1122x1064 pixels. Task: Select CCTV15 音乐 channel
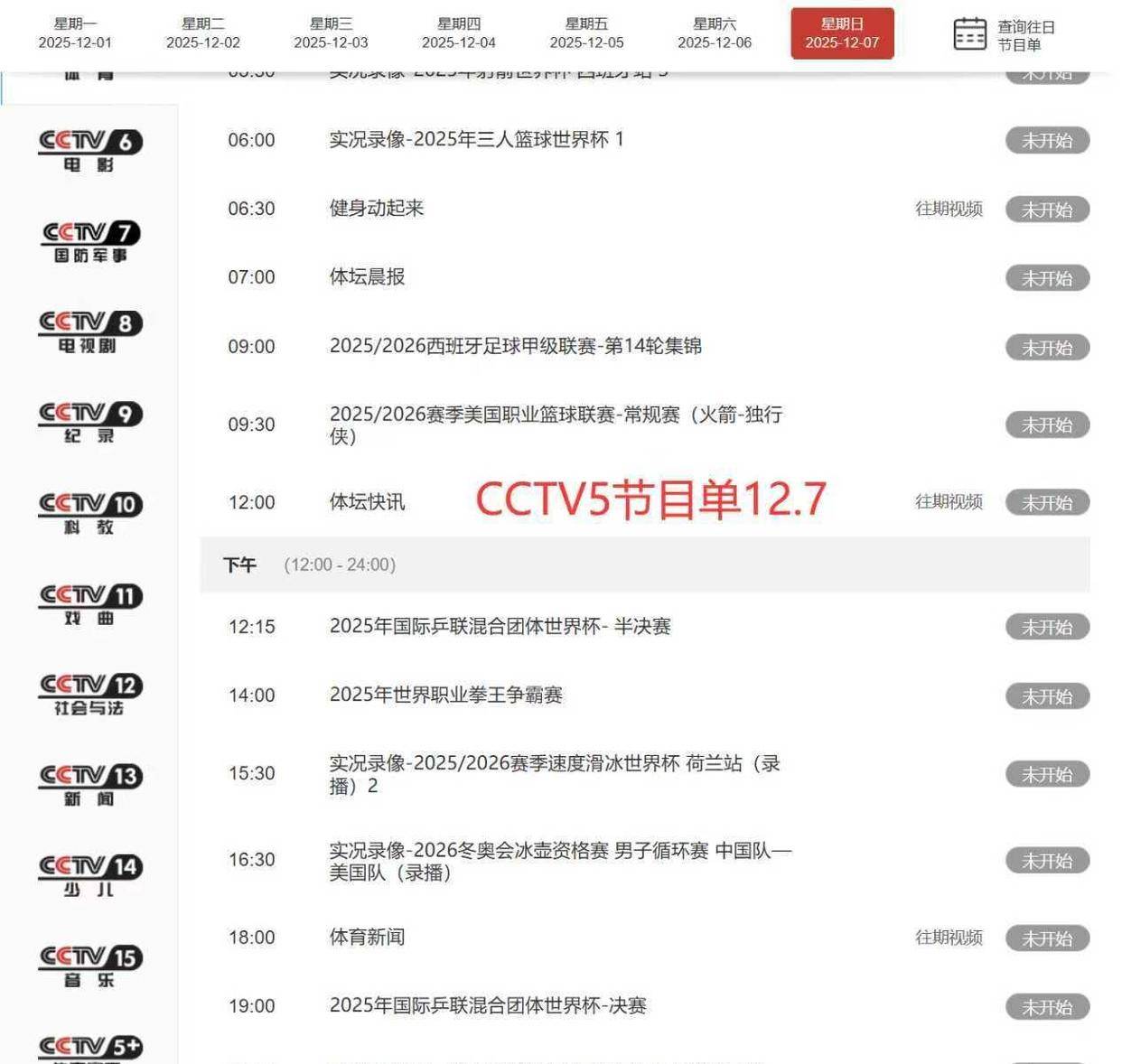click(x=89, y=966)
